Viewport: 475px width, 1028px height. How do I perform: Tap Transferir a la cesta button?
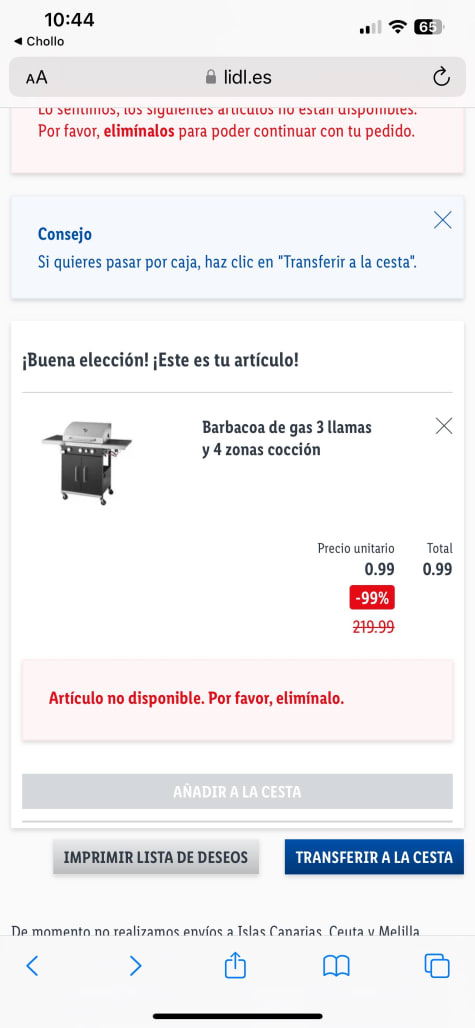tap(374, 857)
